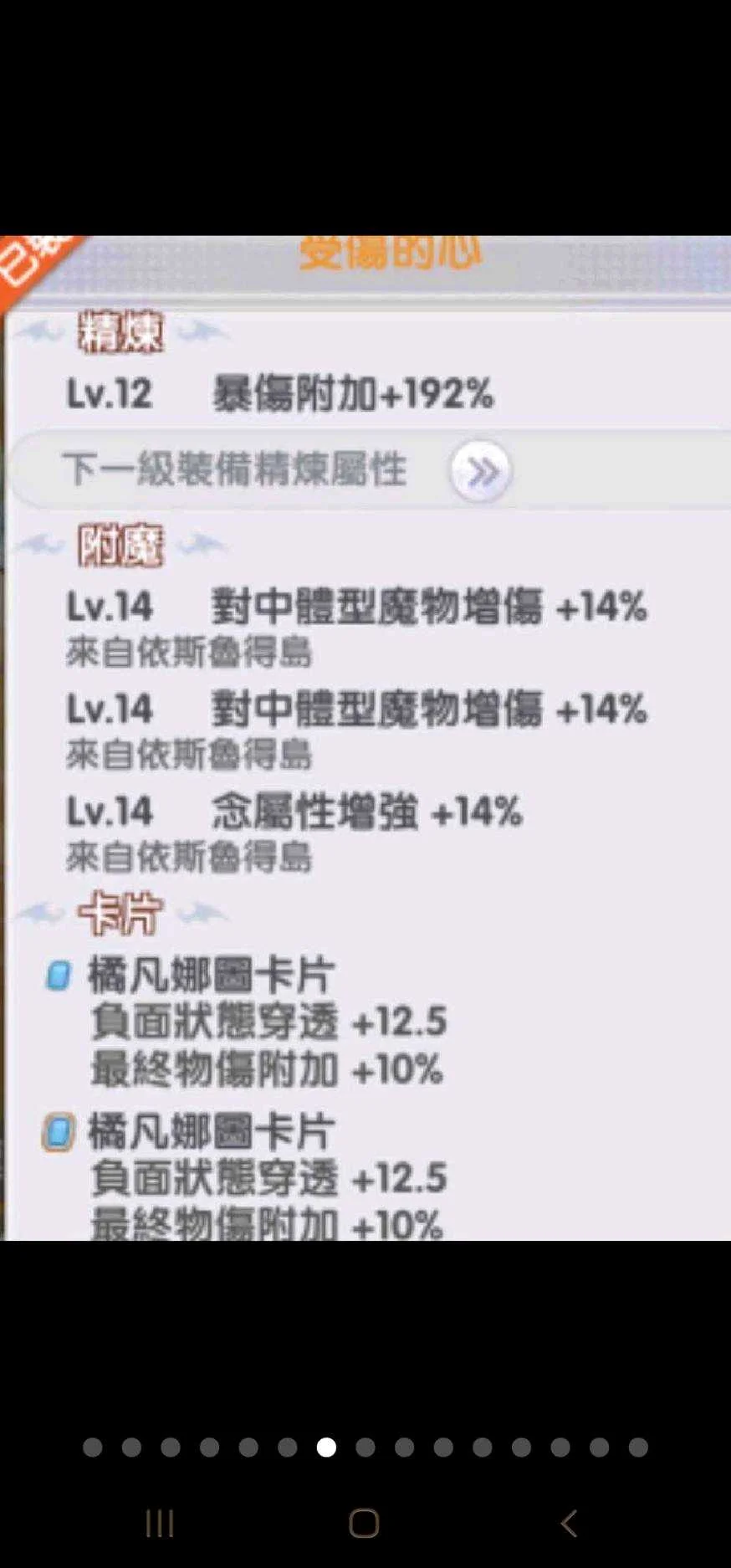The width and height of the screenshot is (731, 1568).
Task: Jump to the last page indicator dot
Action: pyautogui.click(x=638, y=1448)
